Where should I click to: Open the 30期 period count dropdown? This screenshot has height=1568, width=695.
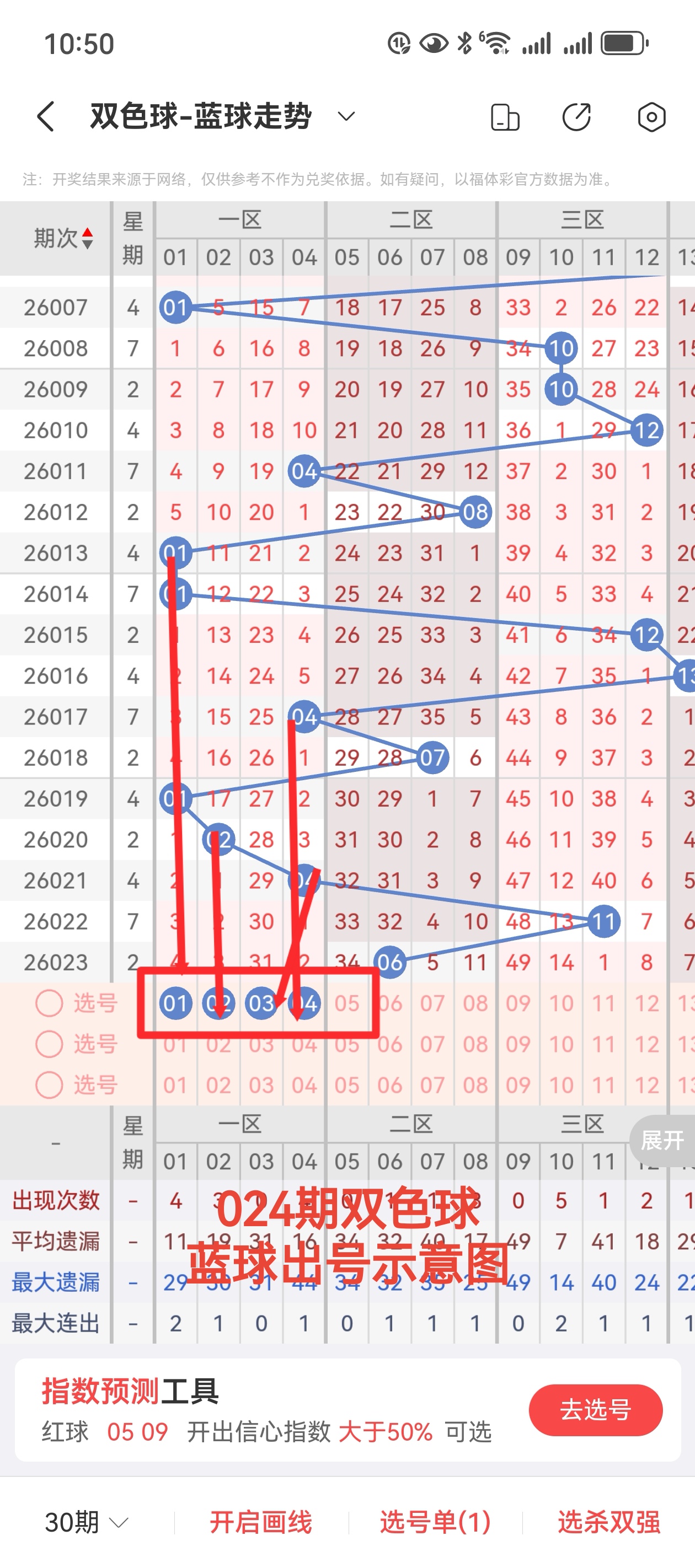click(x=87, y=1522)
